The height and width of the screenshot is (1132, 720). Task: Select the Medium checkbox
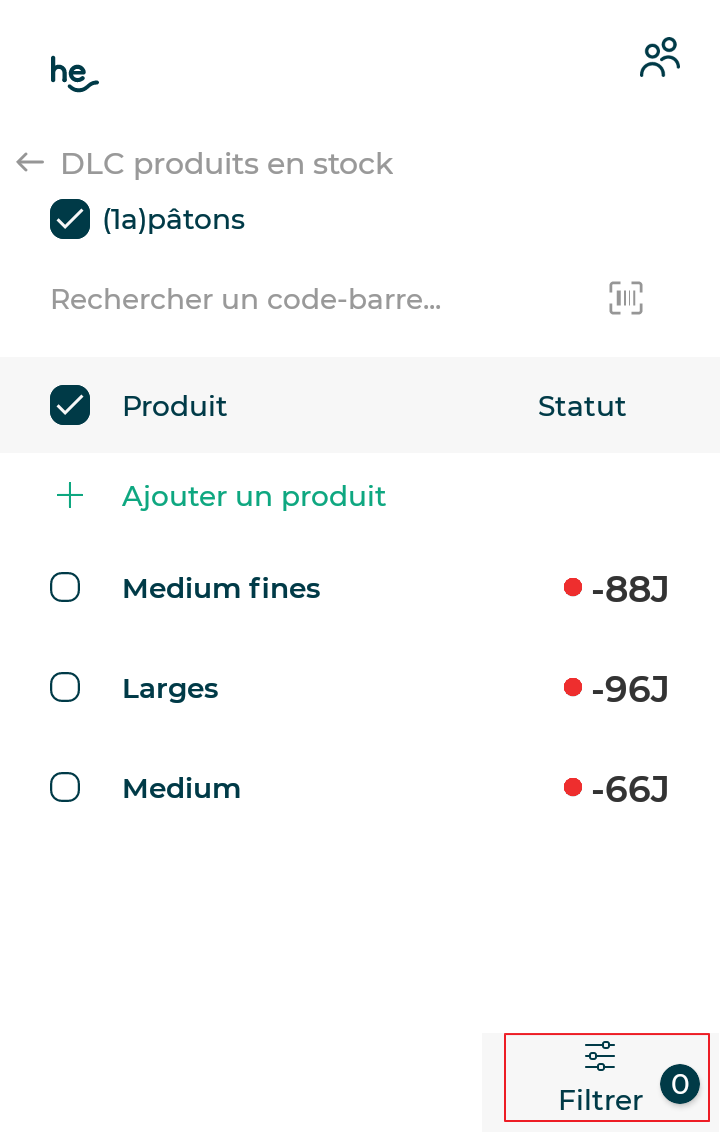(x=64, y=787)
